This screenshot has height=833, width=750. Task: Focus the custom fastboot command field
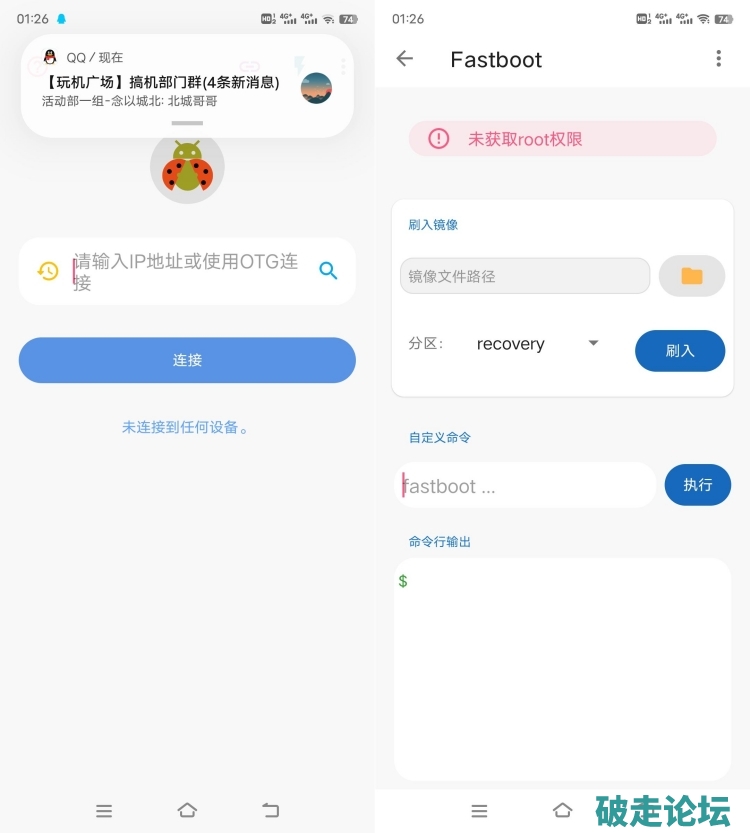tap(527, 486)
